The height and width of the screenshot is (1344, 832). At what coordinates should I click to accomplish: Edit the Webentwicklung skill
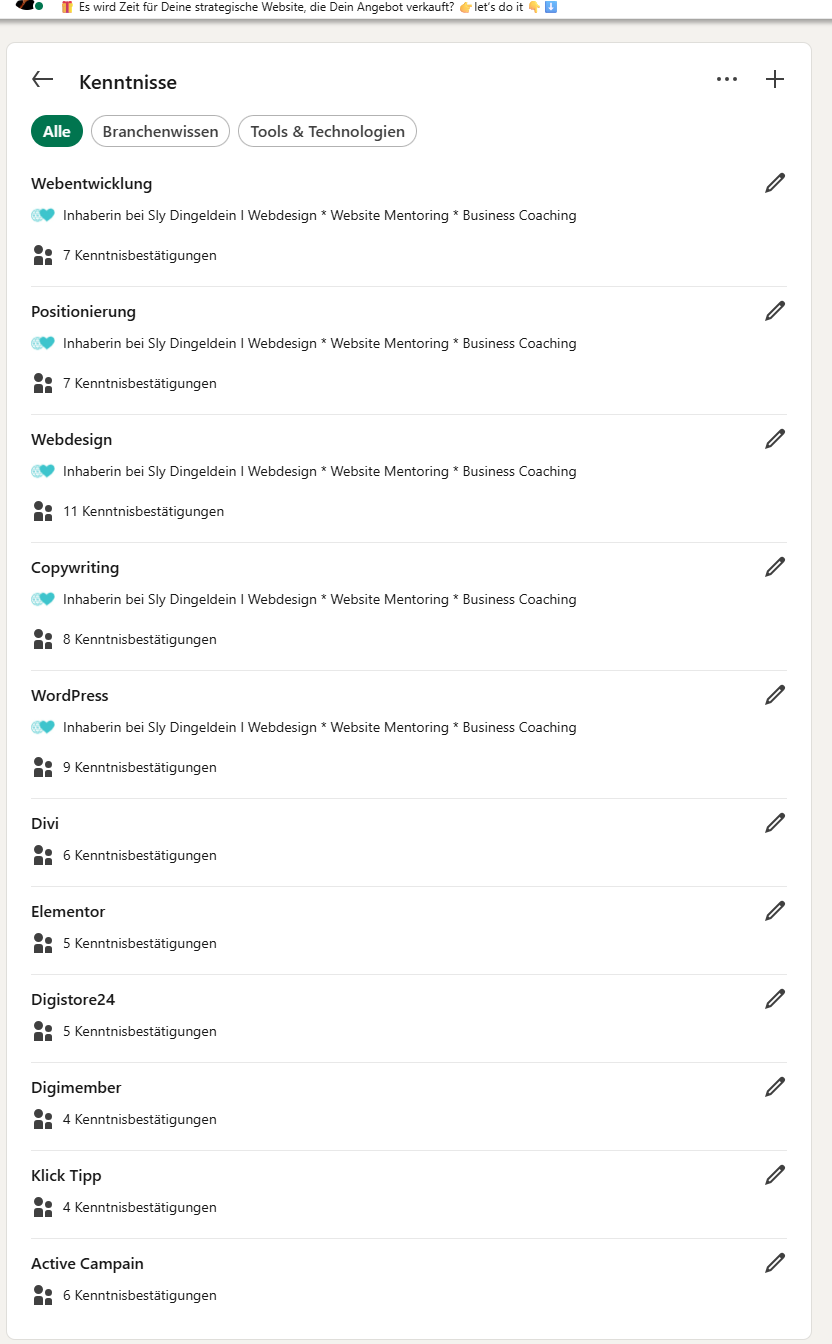click(x=775, y=183)
